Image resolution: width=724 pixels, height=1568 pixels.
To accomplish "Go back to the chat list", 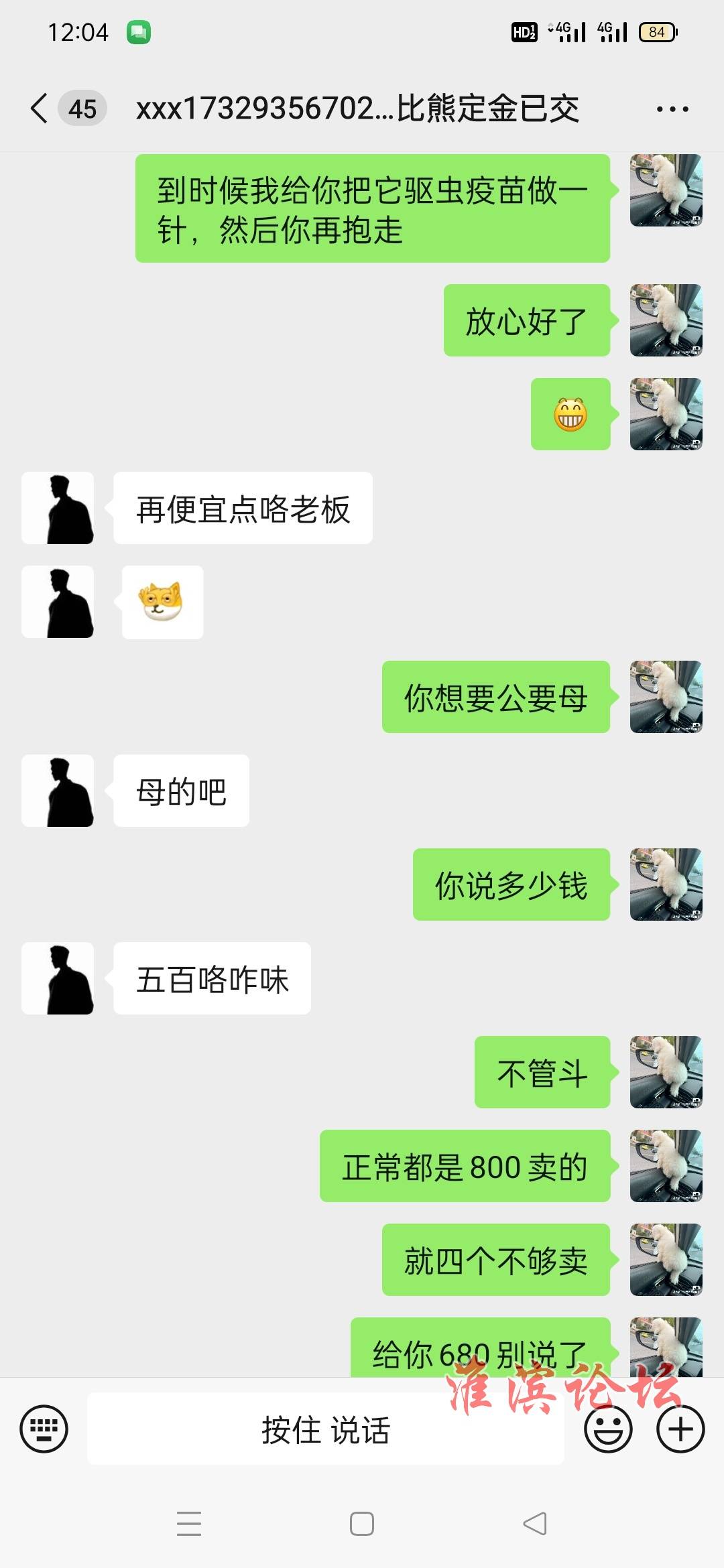I will pos(40,109).
